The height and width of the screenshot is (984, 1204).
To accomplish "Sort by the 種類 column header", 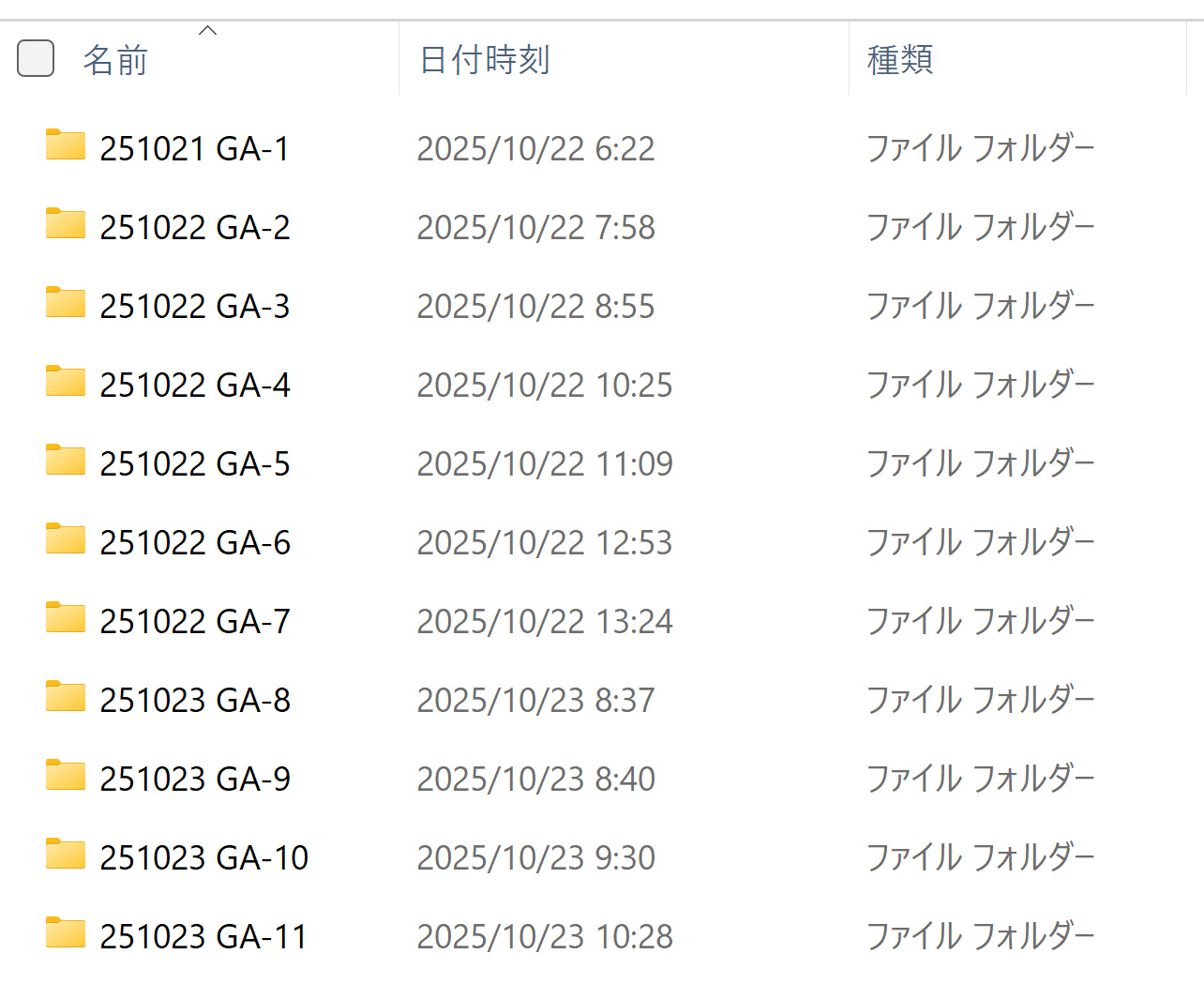I will (x=899, y=60).
